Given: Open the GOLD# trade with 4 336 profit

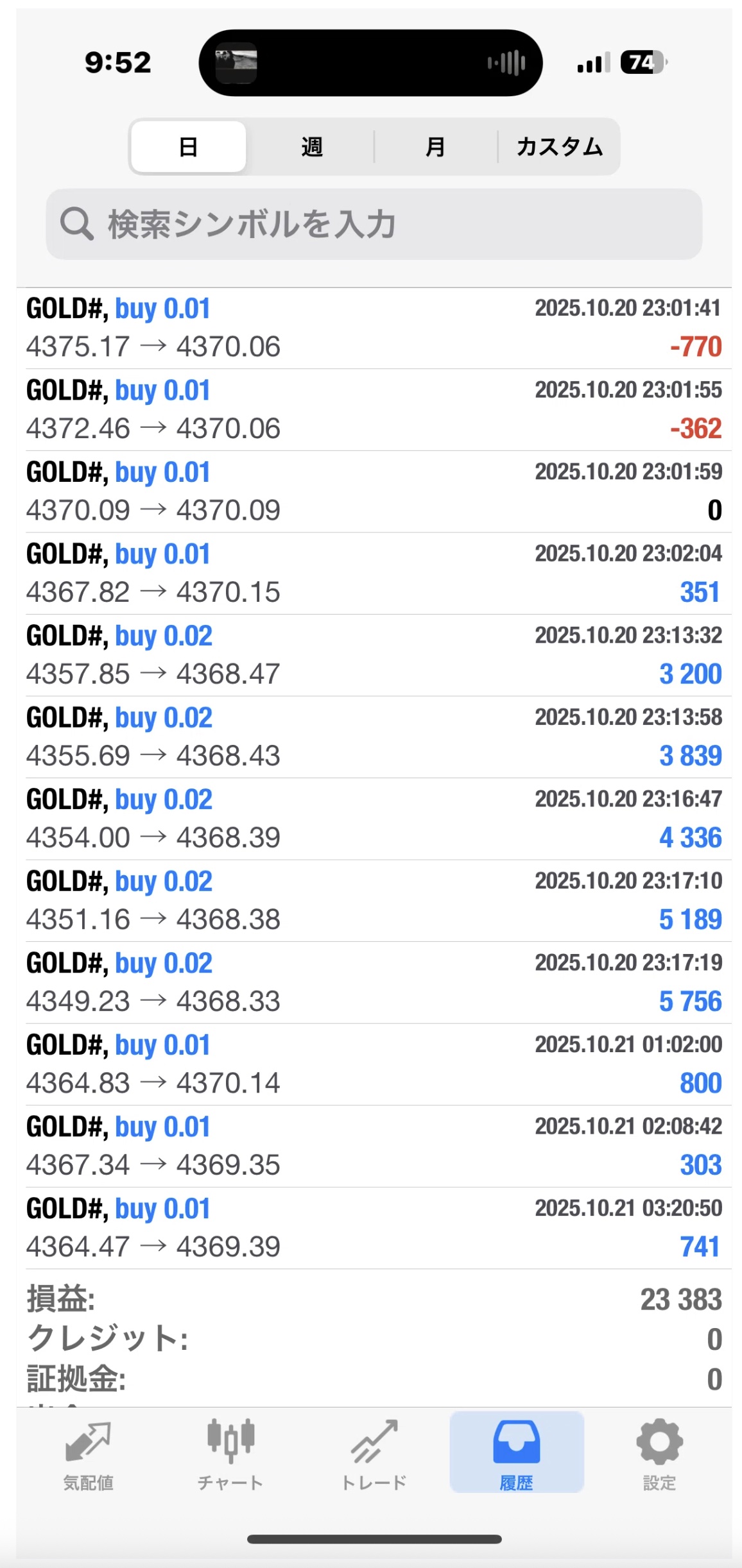Looking at the screenshot, I should pos(374,819).
